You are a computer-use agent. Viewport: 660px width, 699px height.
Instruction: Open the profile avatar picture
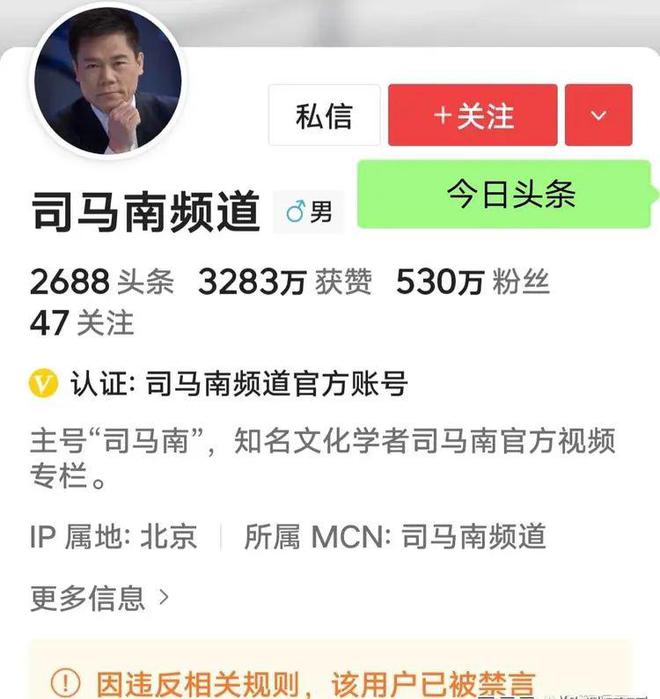[108, 82]
